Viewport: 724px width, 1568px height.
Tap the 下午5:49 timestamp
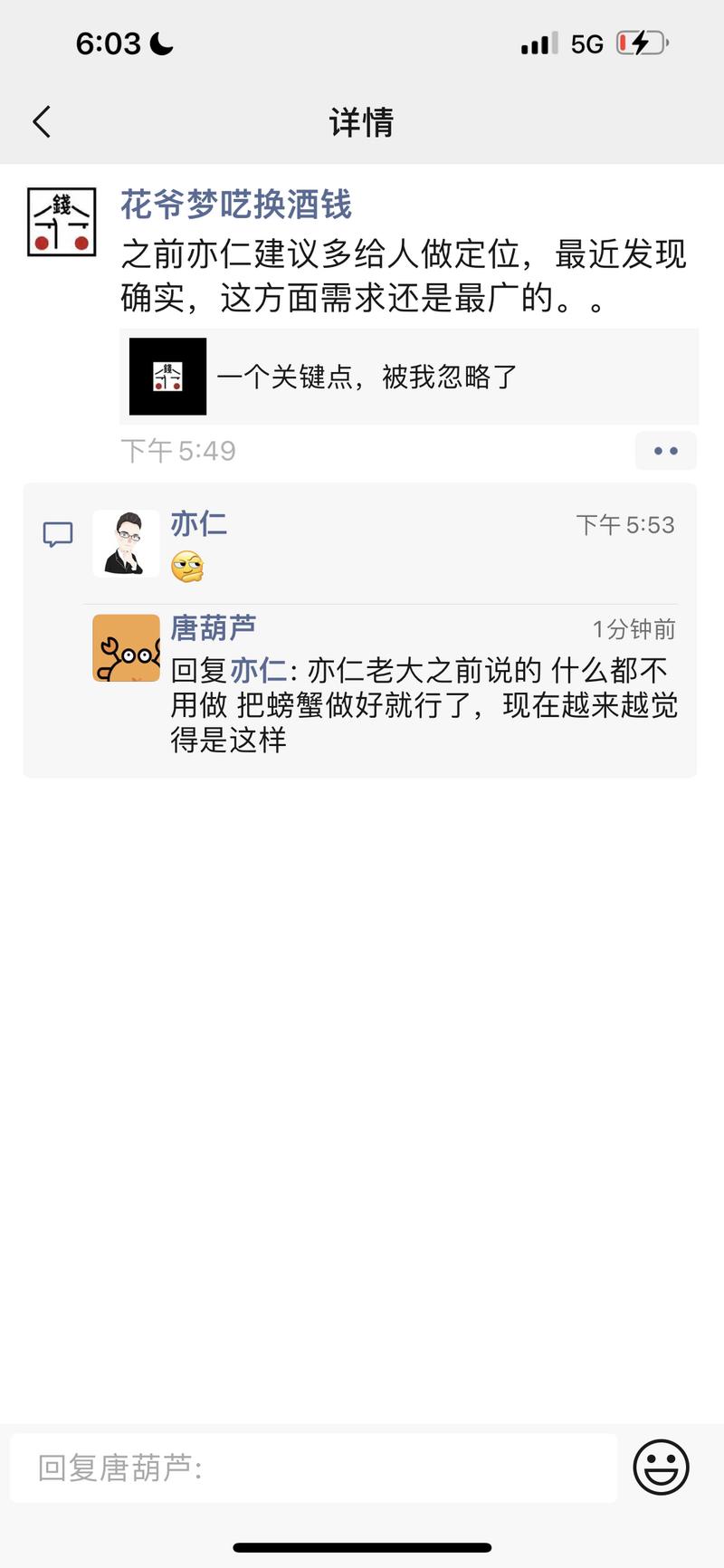(178, 450)
